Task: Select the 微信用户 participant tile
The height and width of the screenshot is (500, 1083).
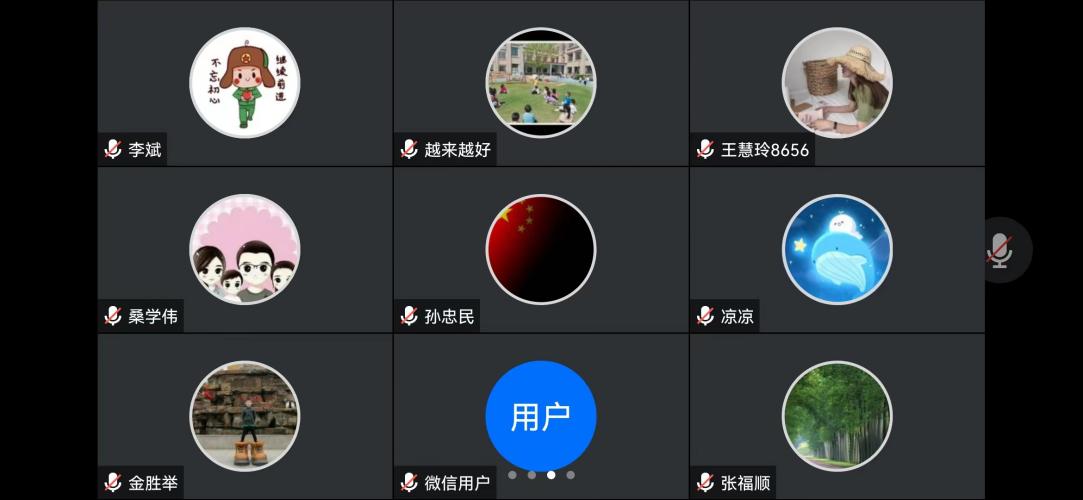Action: point(540,415)
